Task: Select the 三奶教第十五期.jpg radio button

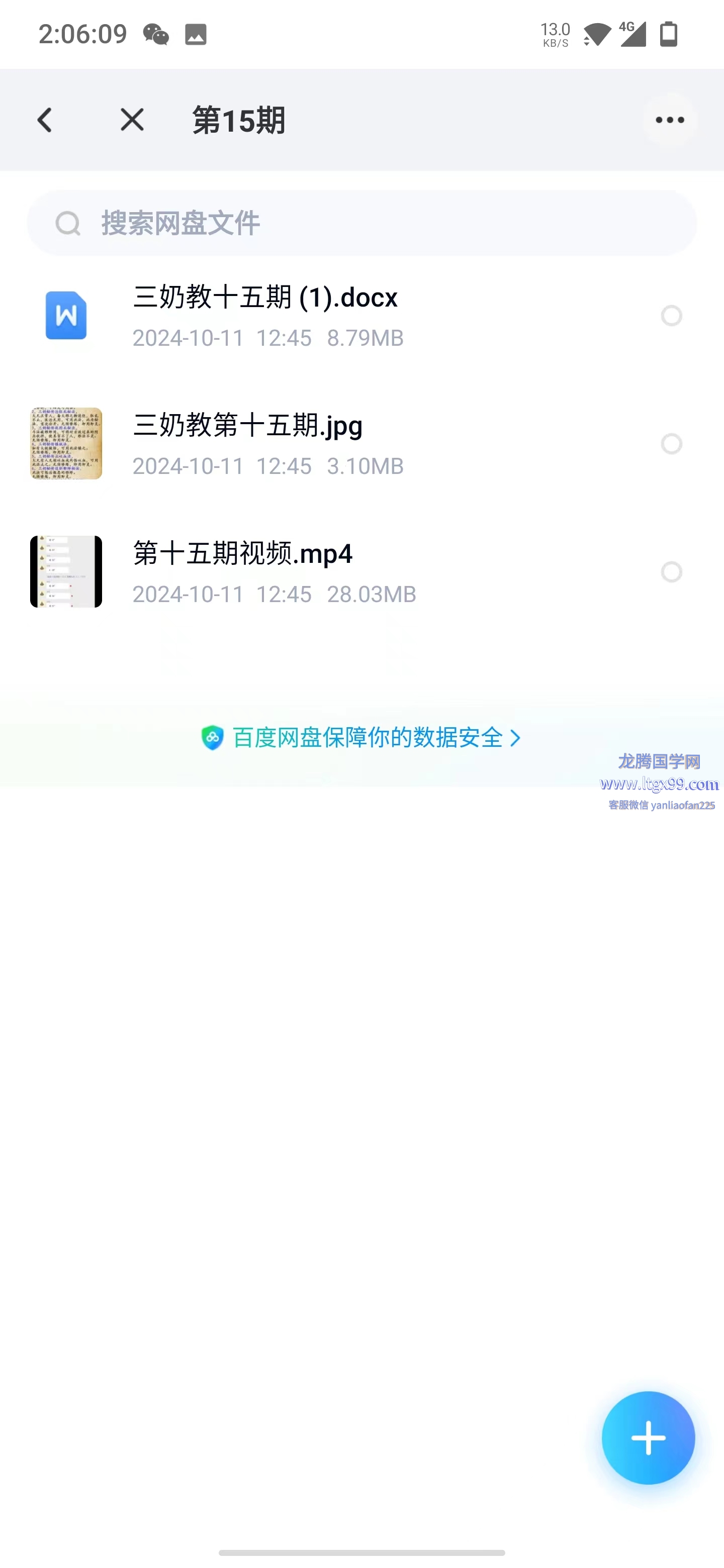Action: click(671, 444)
